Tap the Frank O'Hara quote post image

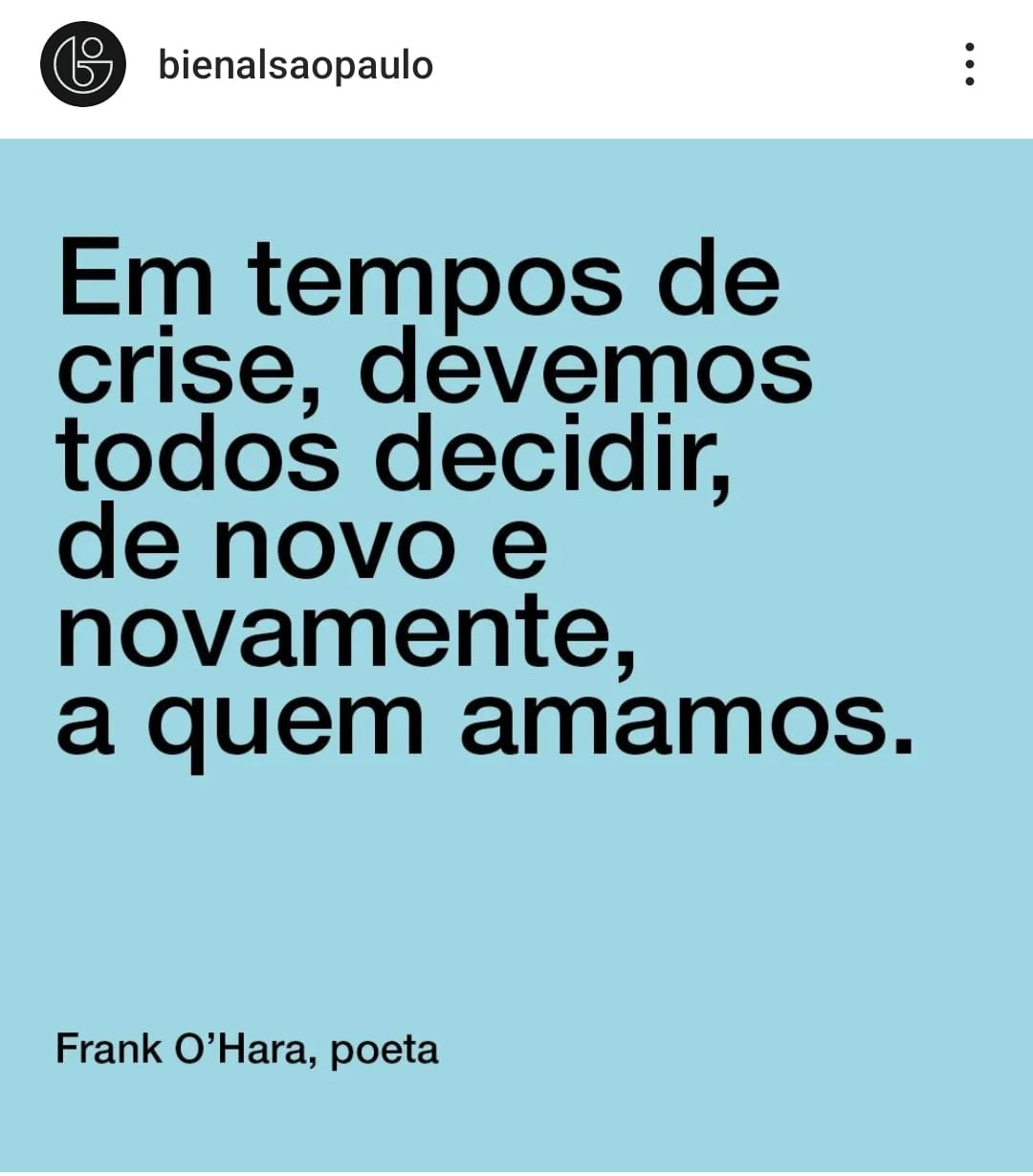[516, 655]
